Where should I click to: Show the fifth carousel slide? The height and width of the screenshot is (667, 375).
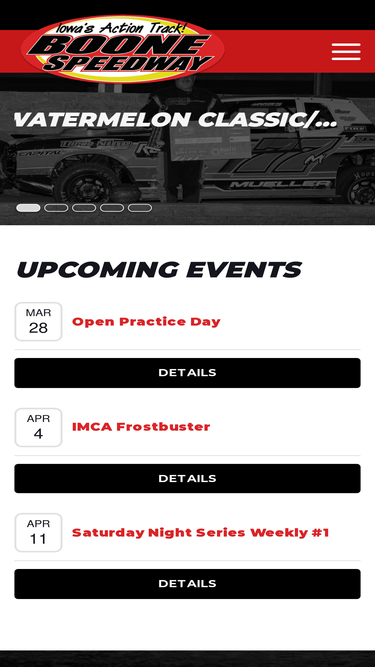[x=140, y=208]
